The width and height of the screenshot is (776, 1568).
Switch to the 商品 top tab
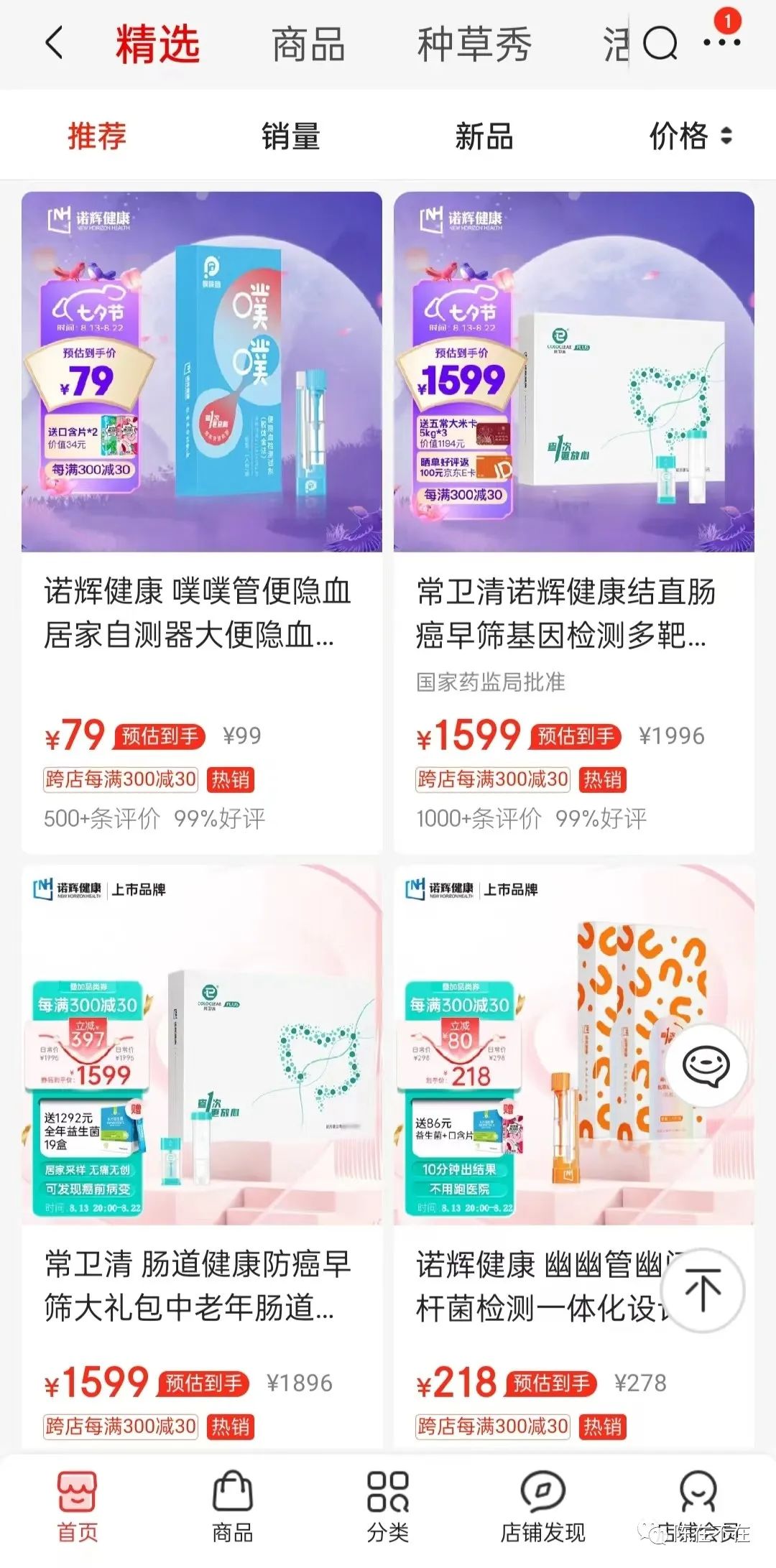(309, 45)
